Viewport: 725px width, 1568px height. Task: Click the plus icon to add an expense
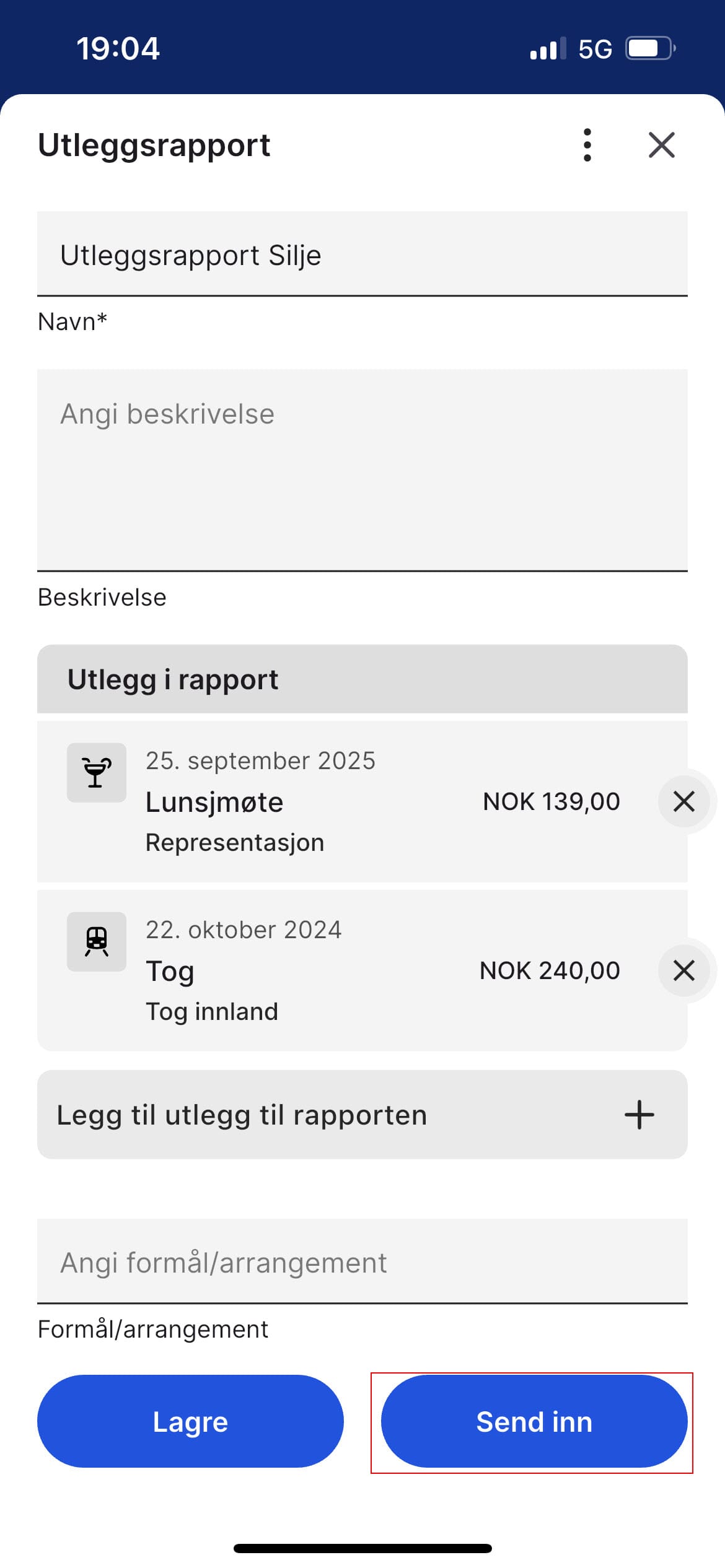639,1114
